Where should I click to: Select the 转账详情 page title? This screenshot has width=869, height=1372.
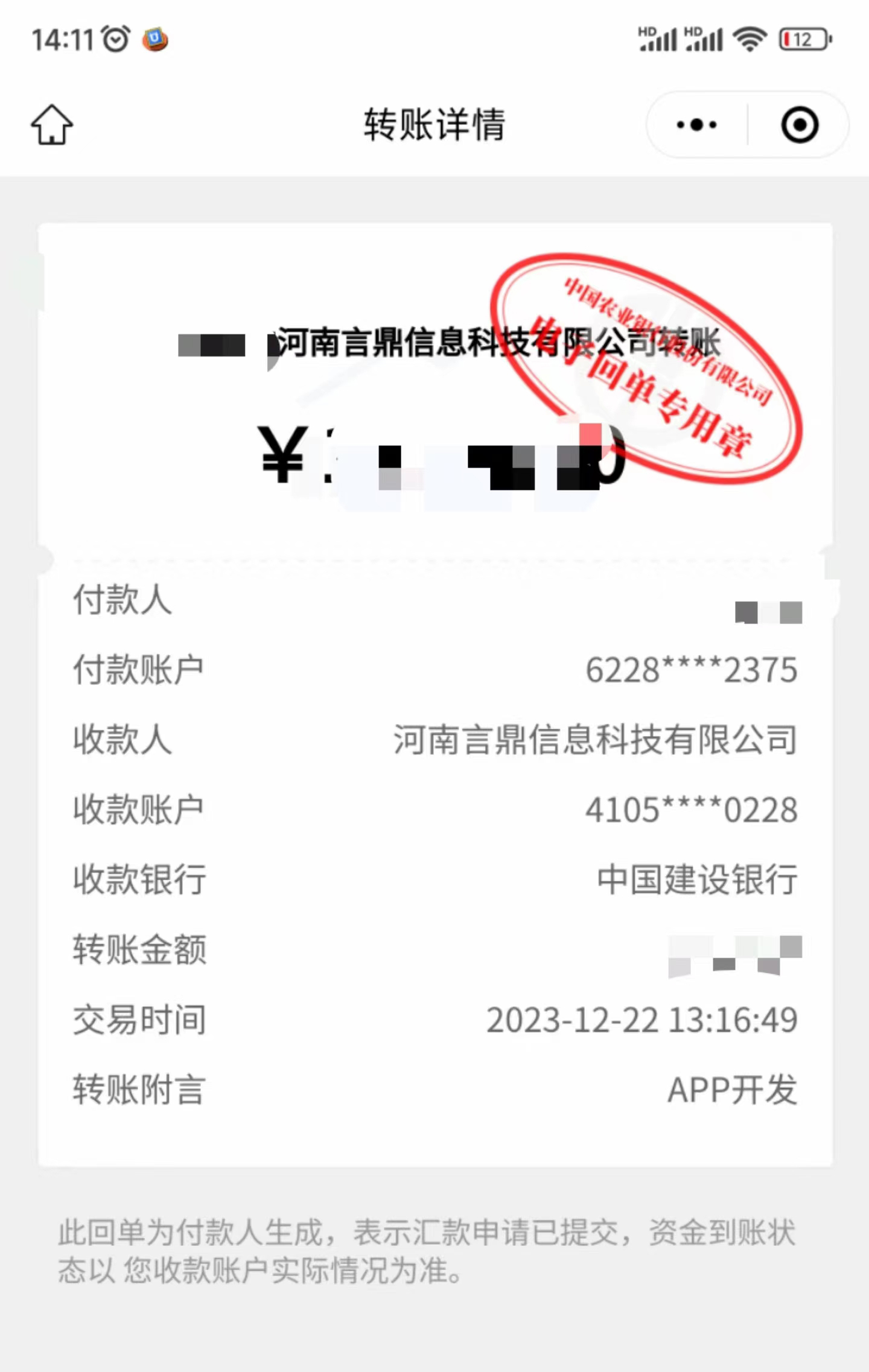[433, 124]
